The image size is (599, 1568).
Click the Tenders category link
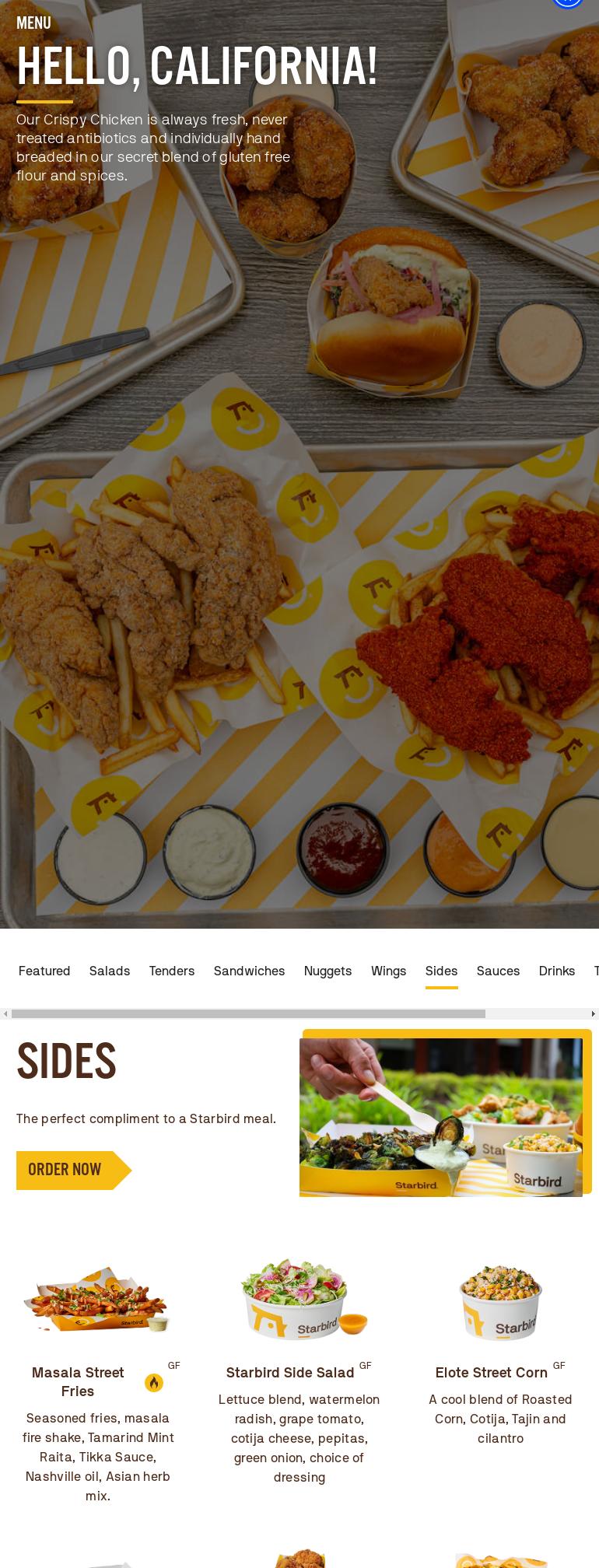point(172,971)
